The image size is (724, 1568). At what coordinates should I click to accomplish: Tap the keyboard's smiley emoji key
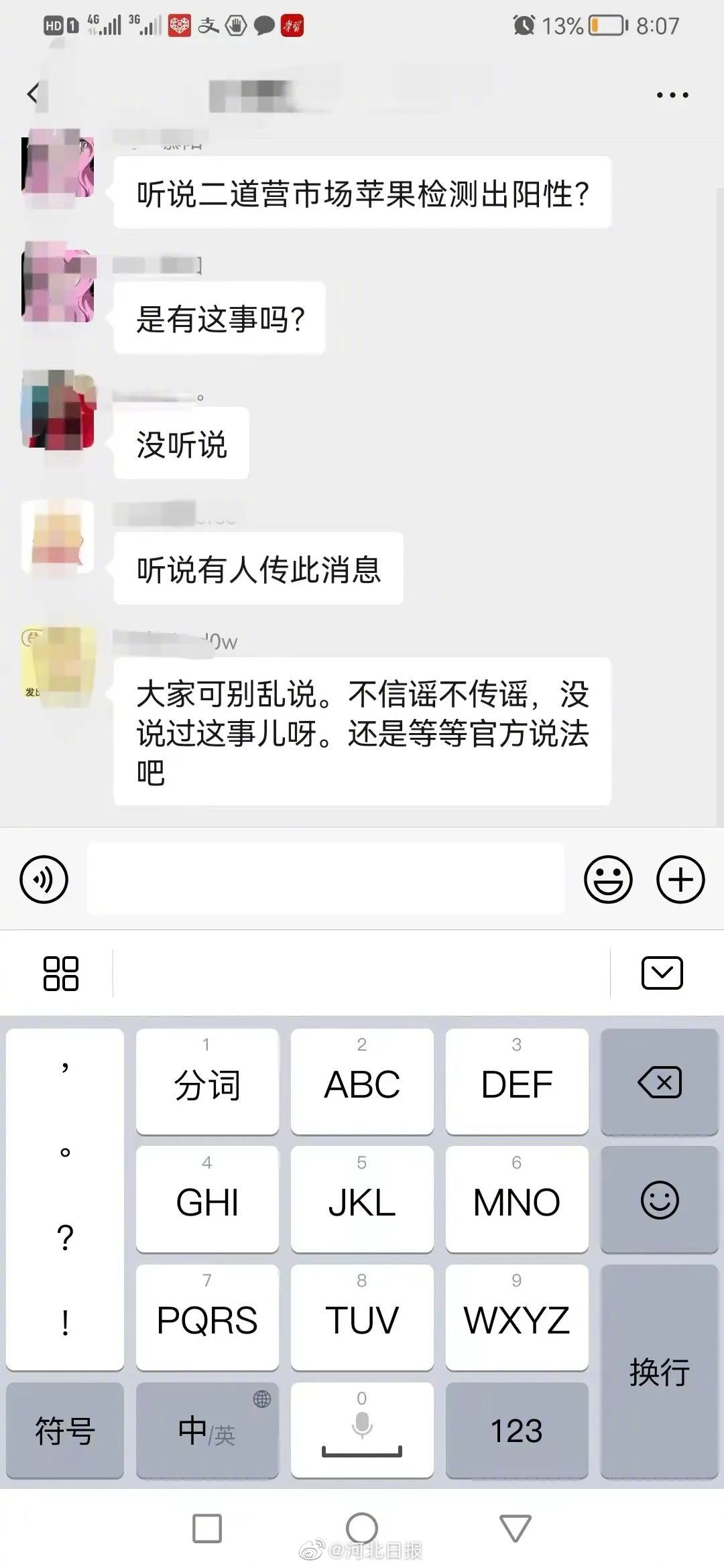coord(659,1199)
